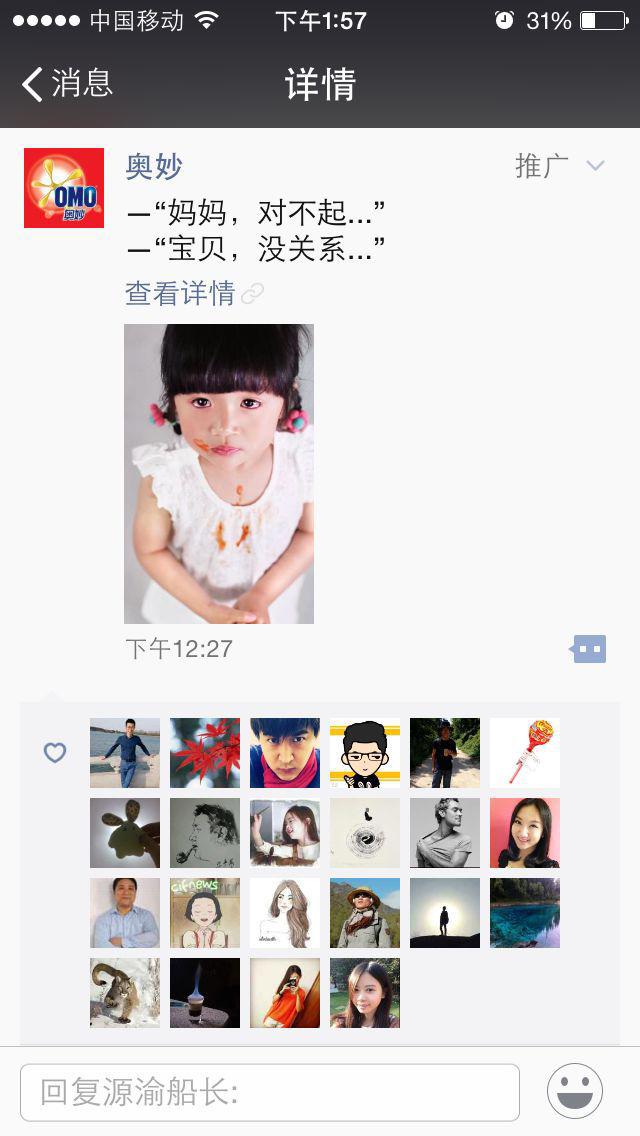640x1136 pixels.
Task: Expand the 推广 dropdown arrow
Action: point(595,166)
